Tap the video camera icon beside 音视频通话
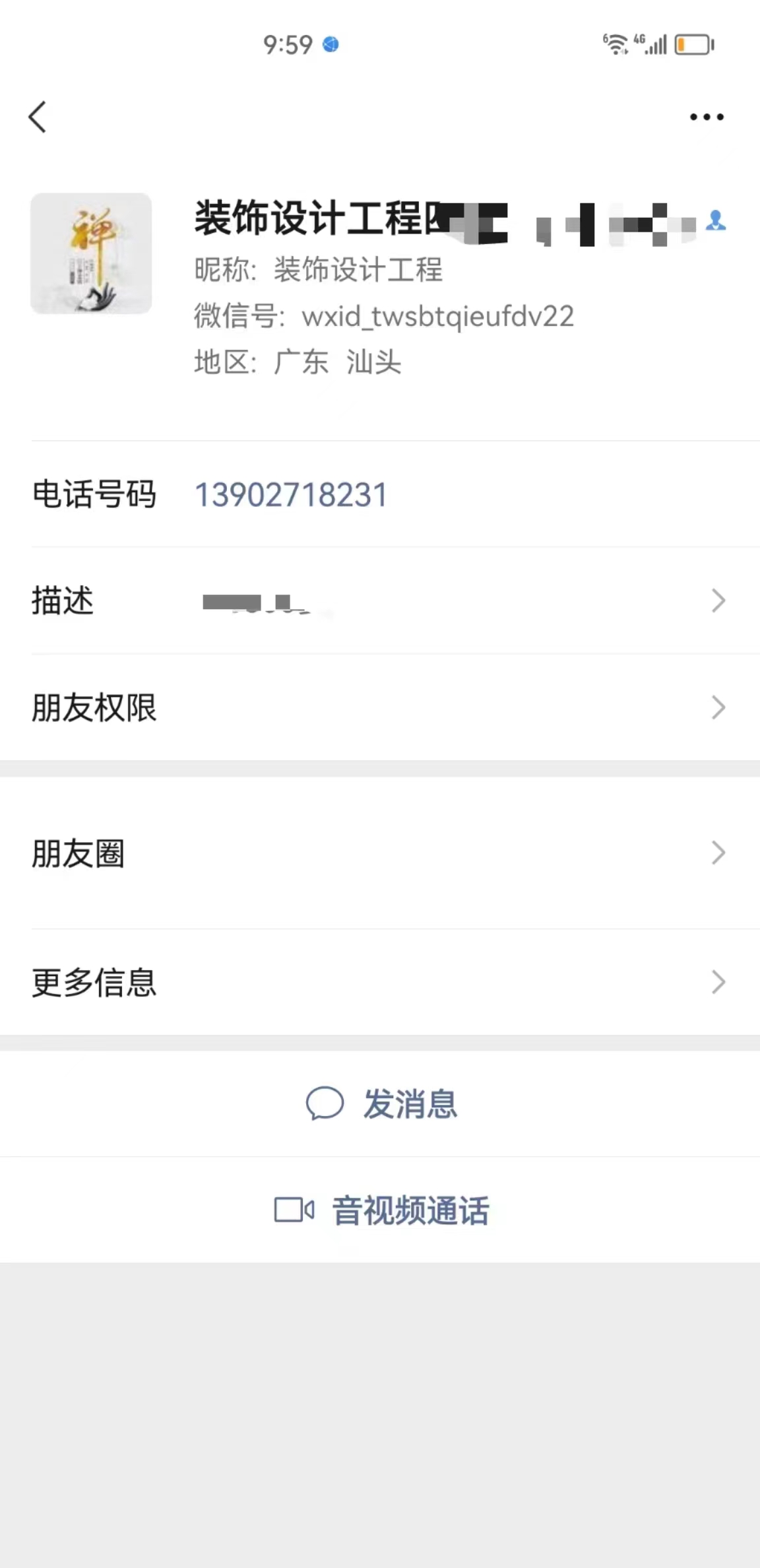This screenshot has height=1568, width=760. tap(292, 1208)
